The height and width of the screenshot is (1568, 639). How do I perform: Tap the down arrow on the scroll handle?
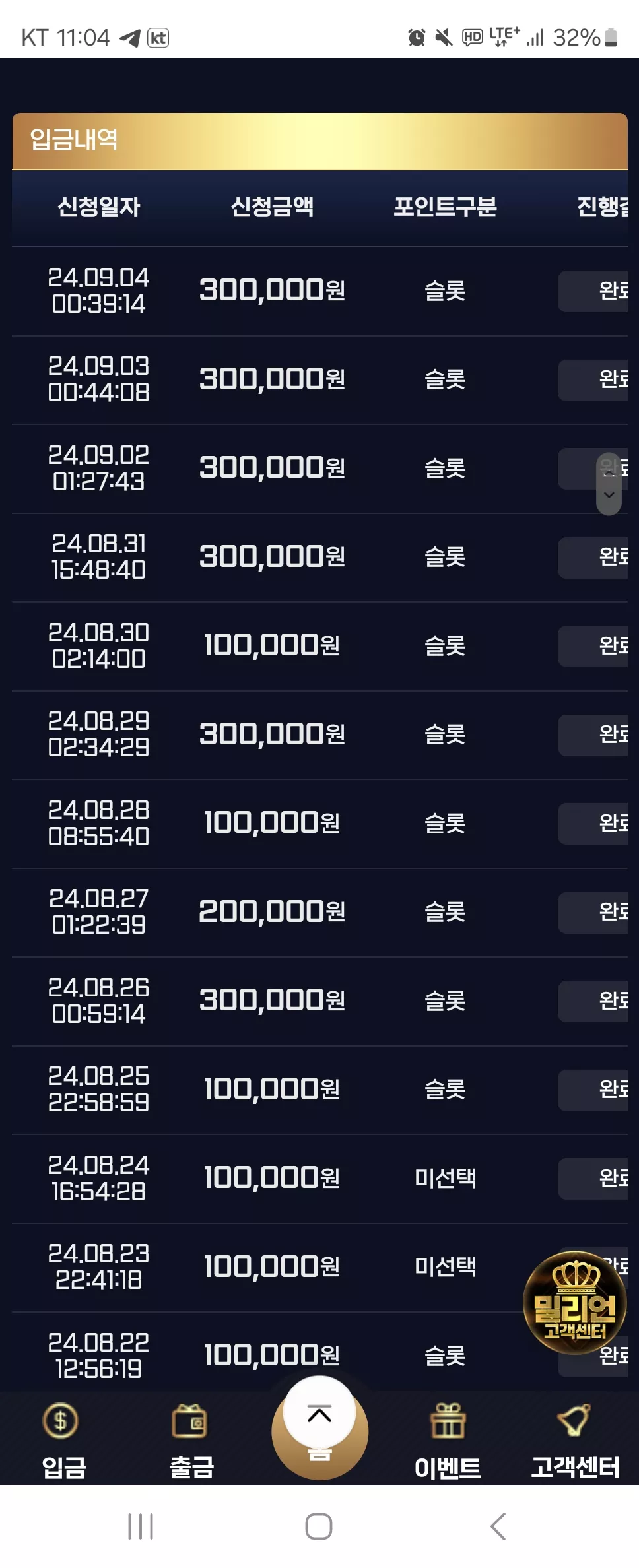point(609,495)
